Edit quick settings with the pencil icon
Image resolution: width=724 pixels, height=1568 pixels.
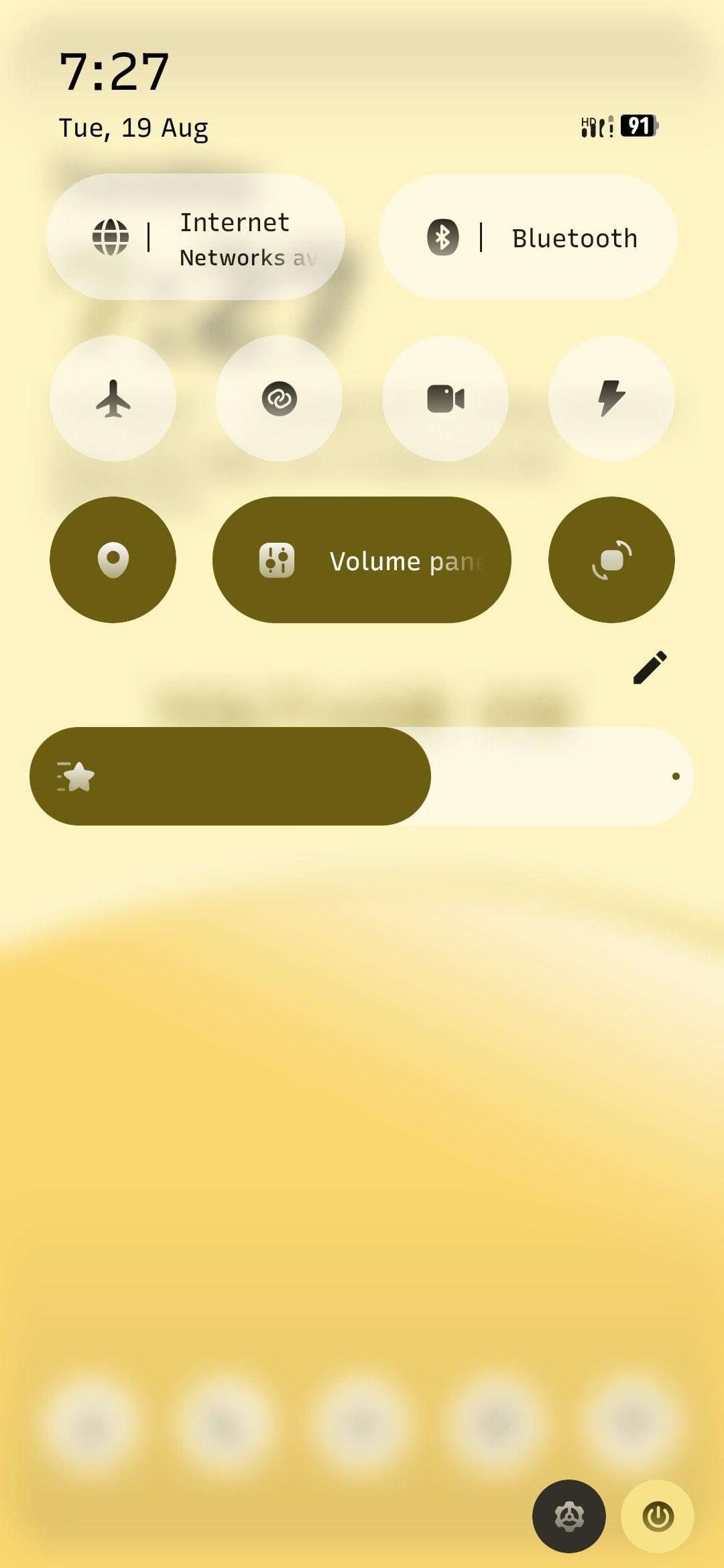pyautogui.click(x=650, y=667)
